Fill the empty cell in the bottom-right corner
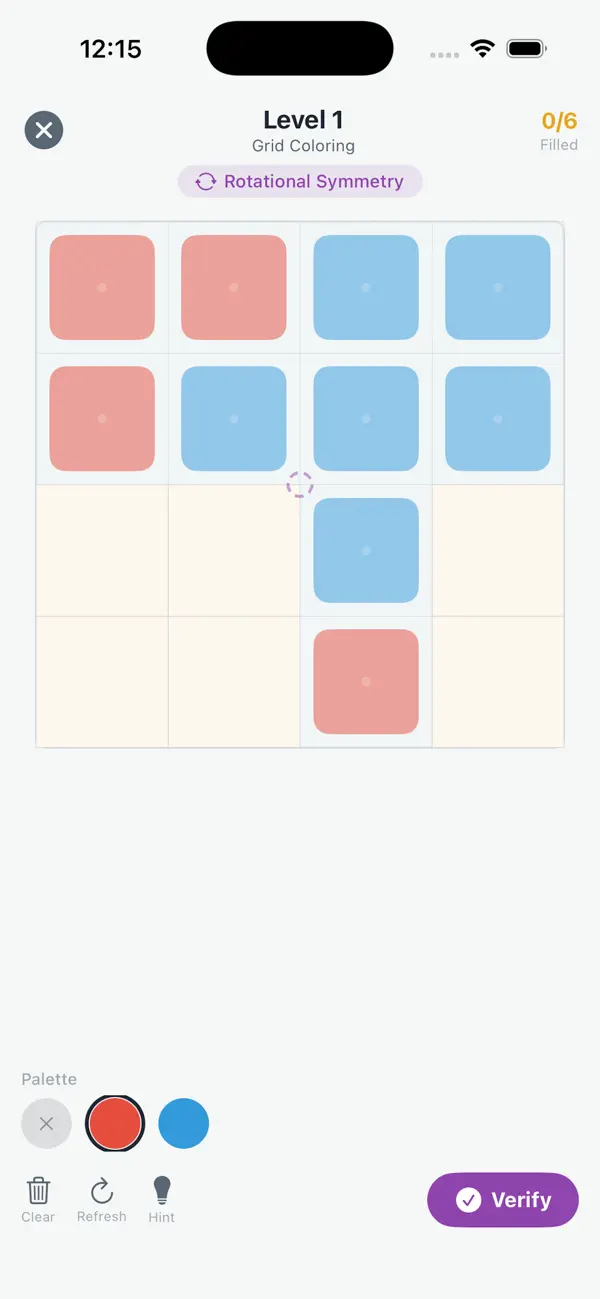Screen dimensions: 600x1299 click(x=498, y=682)
